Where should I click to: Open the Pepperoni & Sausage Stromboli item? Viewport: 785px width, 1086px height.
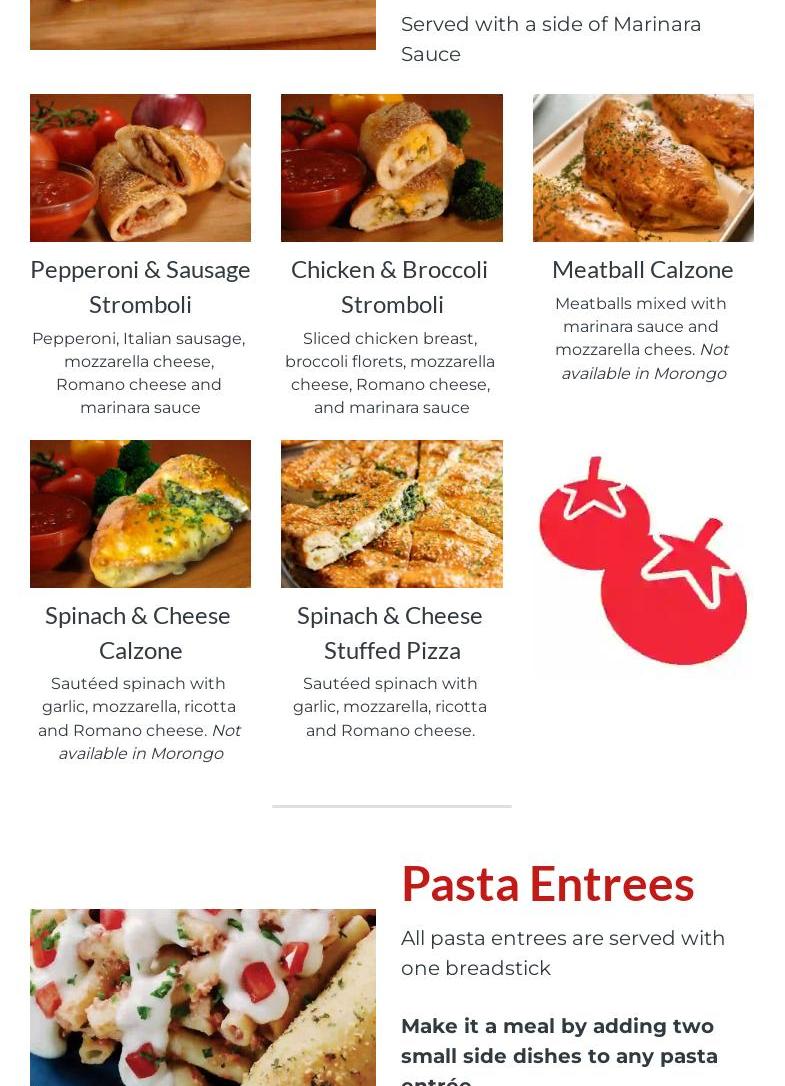pos(140,286)
